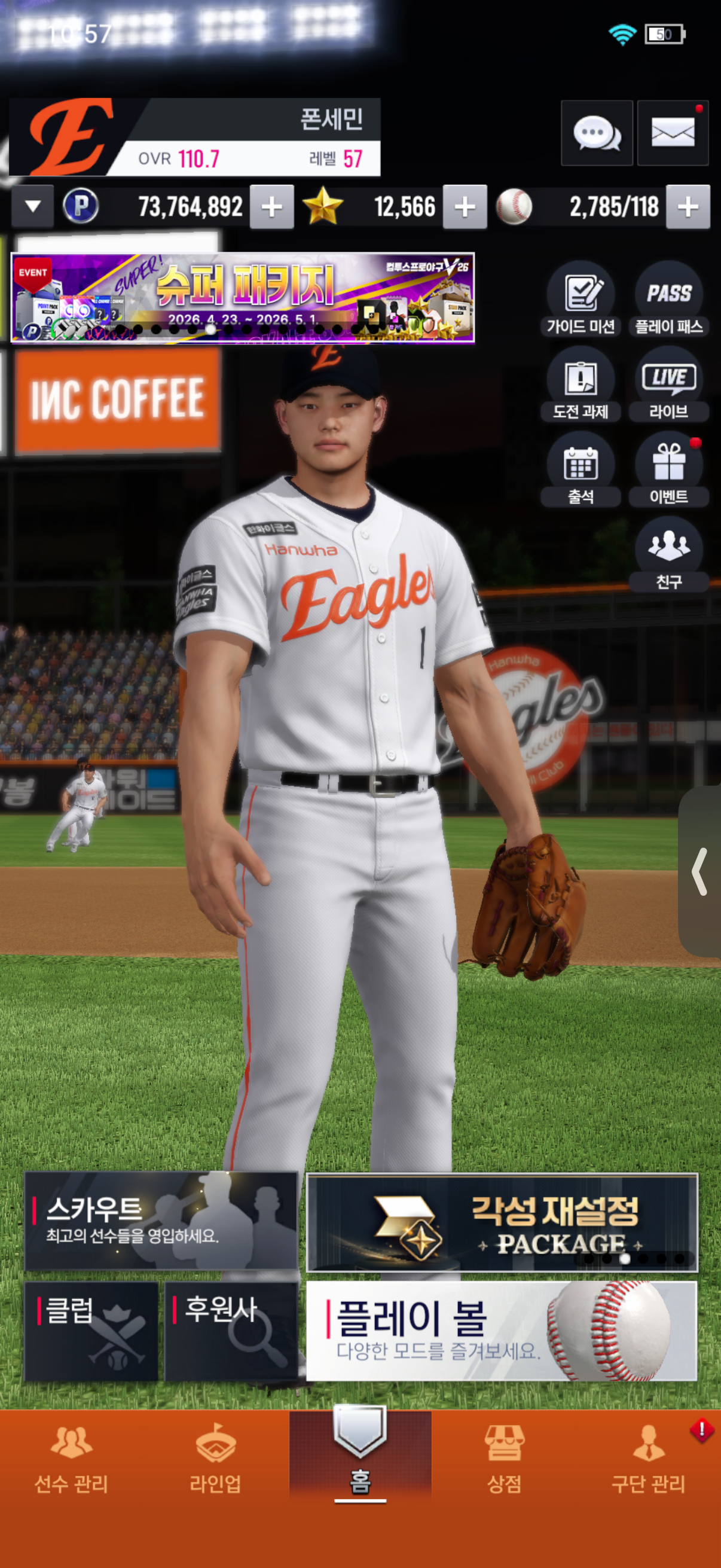Open the mailbox envelope icon
The height and width of the screenshot is (1568, 721).
673,133
